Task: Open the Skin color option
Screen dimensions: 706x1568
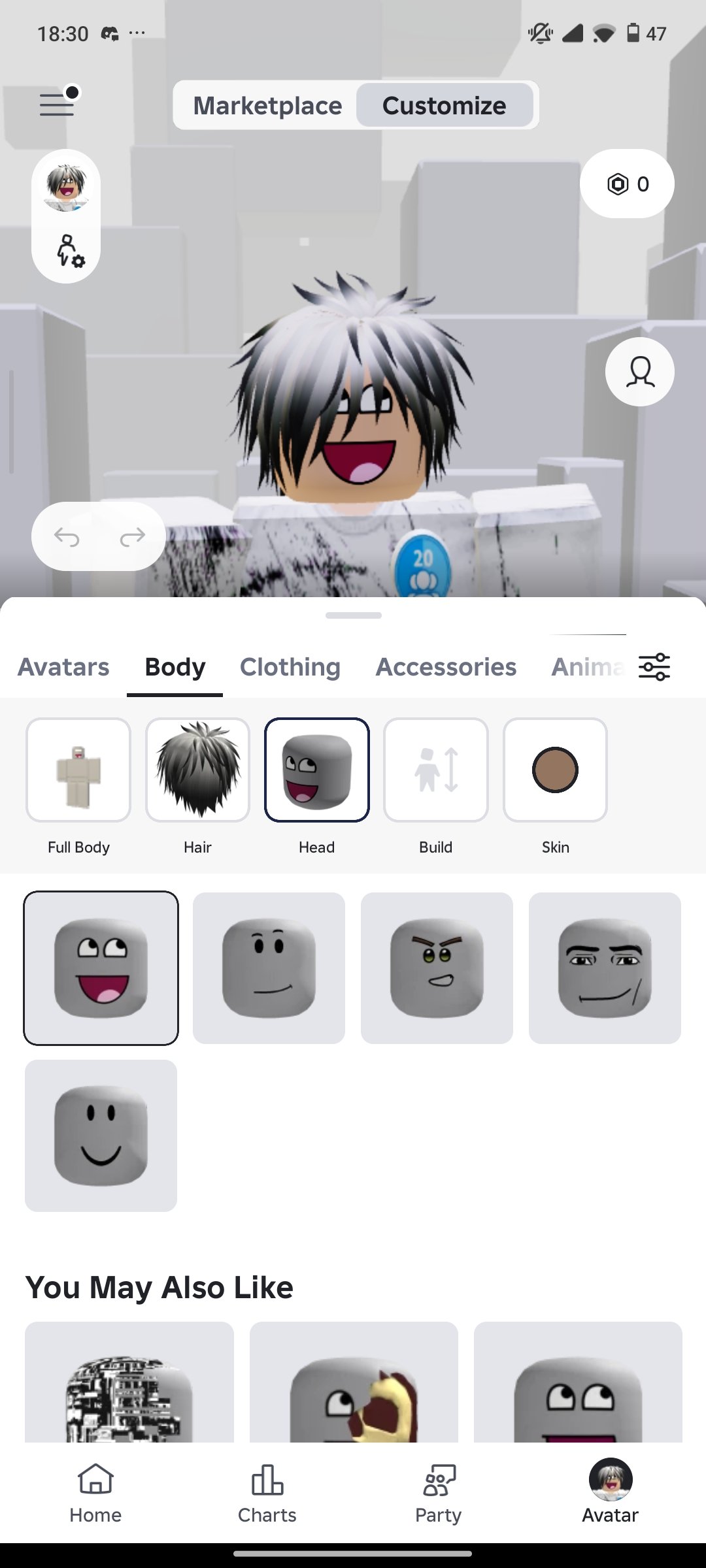Action: click(555, 787)
